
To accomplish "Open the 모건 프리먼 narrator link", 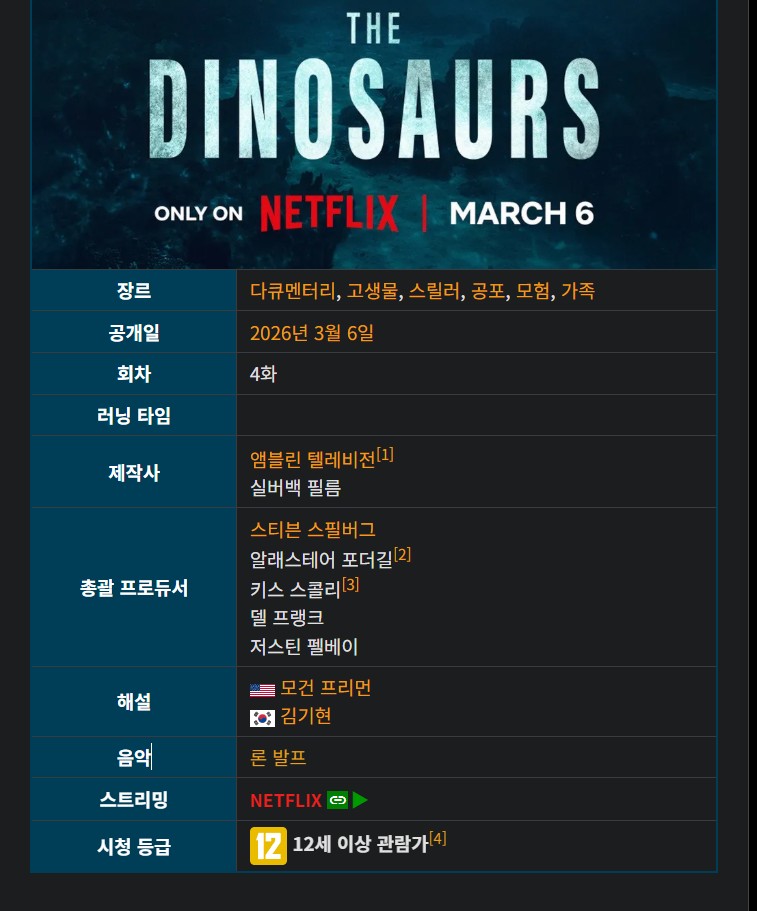I will coord(325,688).
